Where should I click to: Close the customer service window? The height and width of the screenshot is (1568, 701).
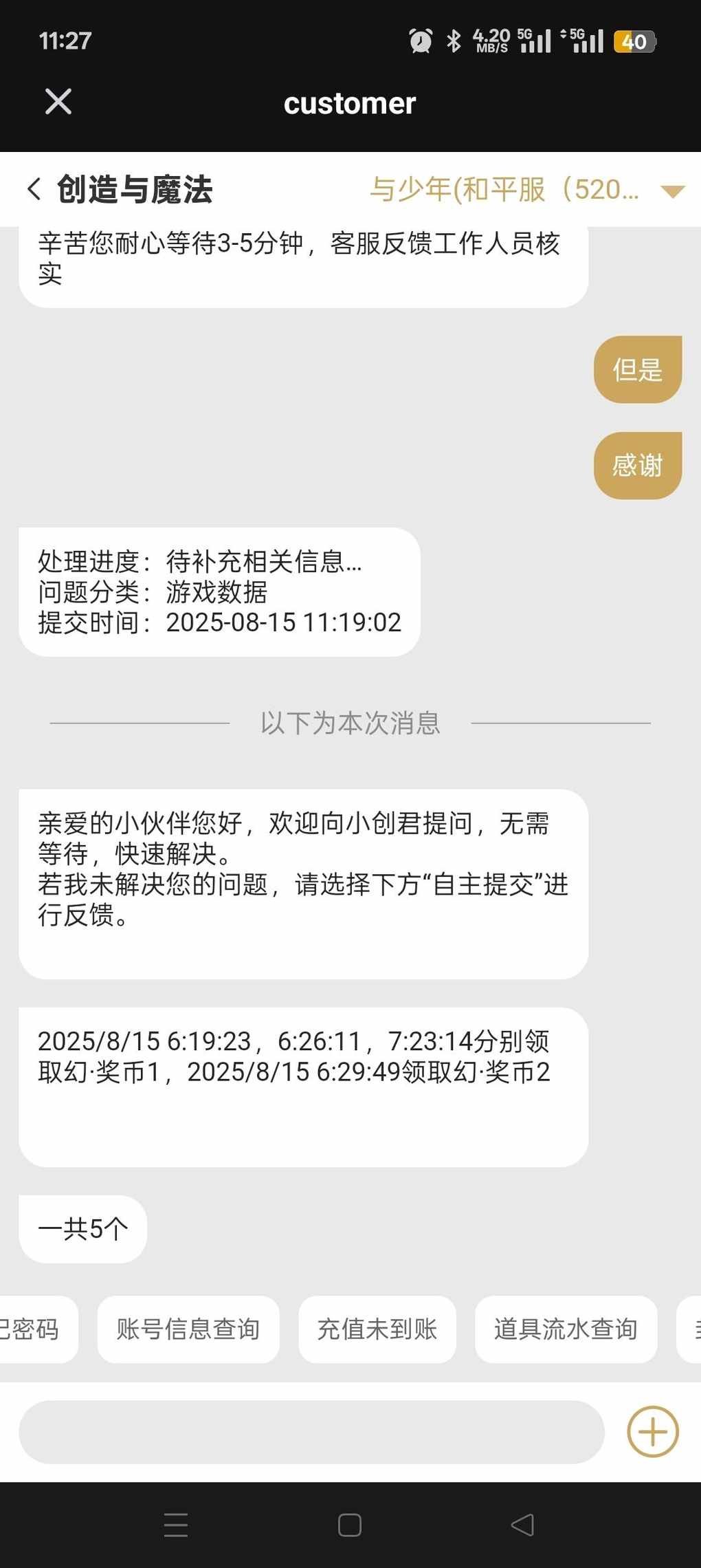[58, 102]
